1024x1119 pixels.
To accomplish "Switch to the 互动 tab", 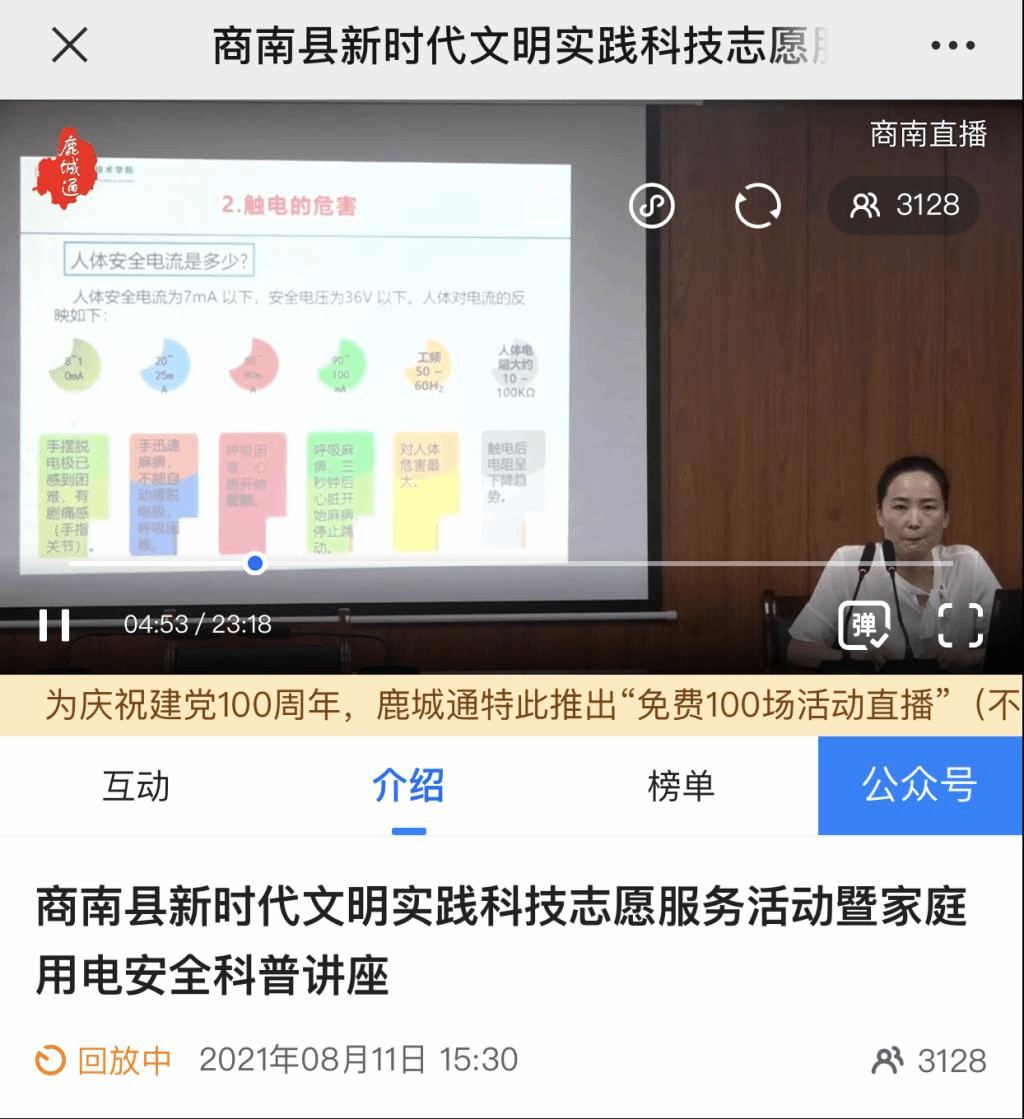I will tap(136, 786).
